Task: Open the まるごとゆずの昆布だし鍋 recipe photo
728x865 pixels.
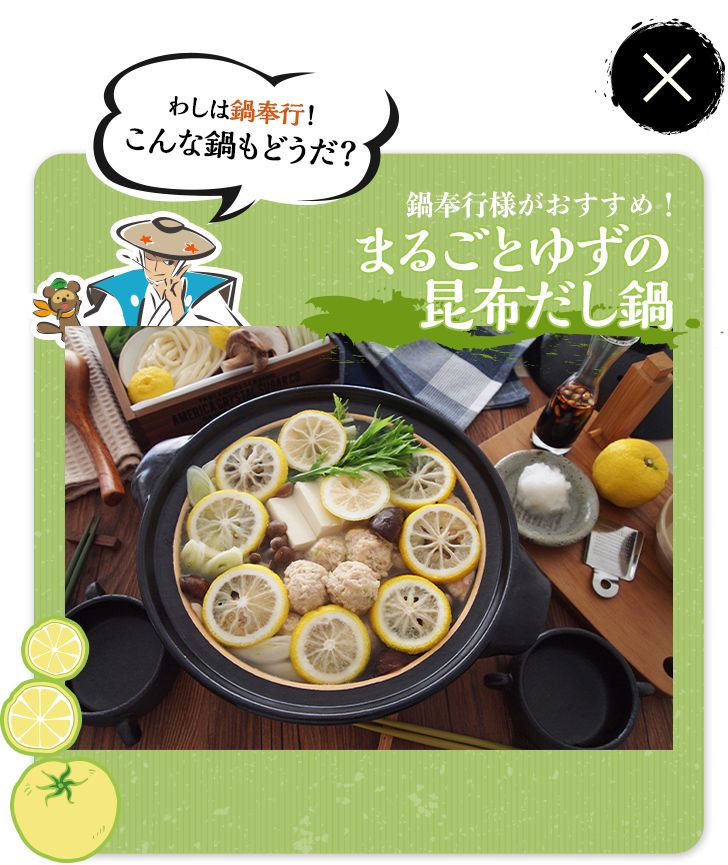Action: pos(368,540)
